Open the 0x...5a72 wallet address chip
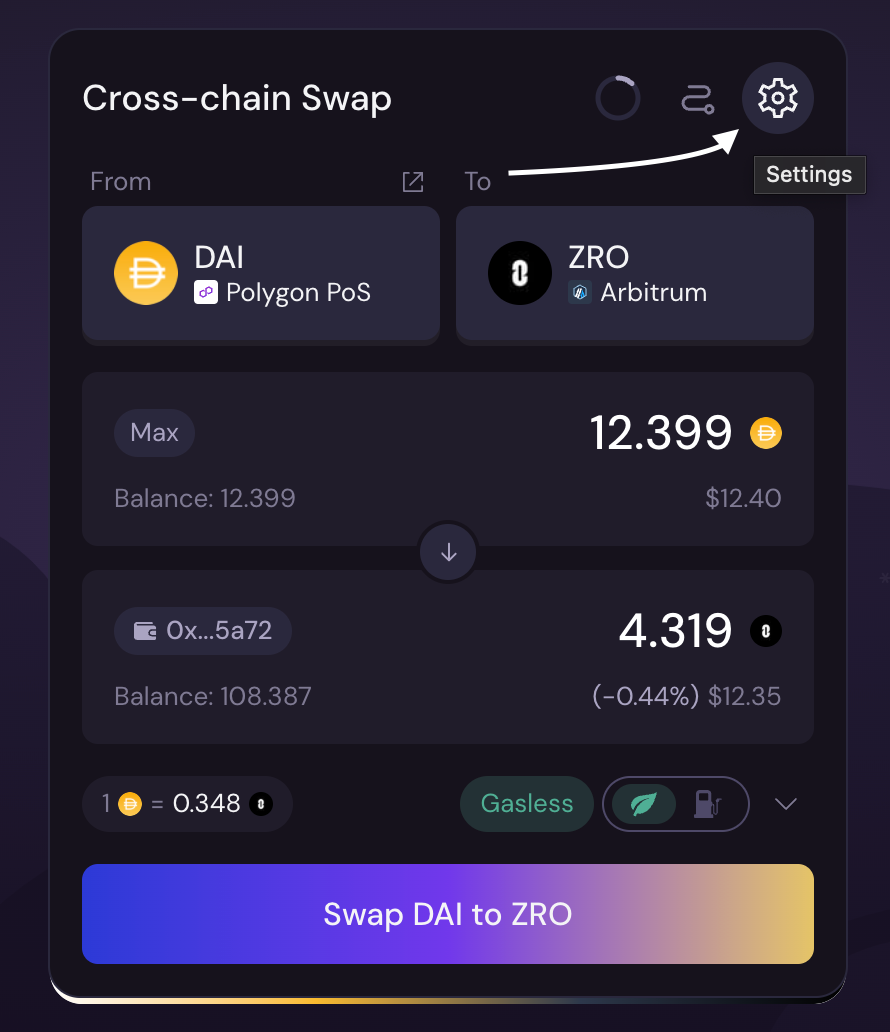This screenshot has height=1032, width=890. [203, 632]
